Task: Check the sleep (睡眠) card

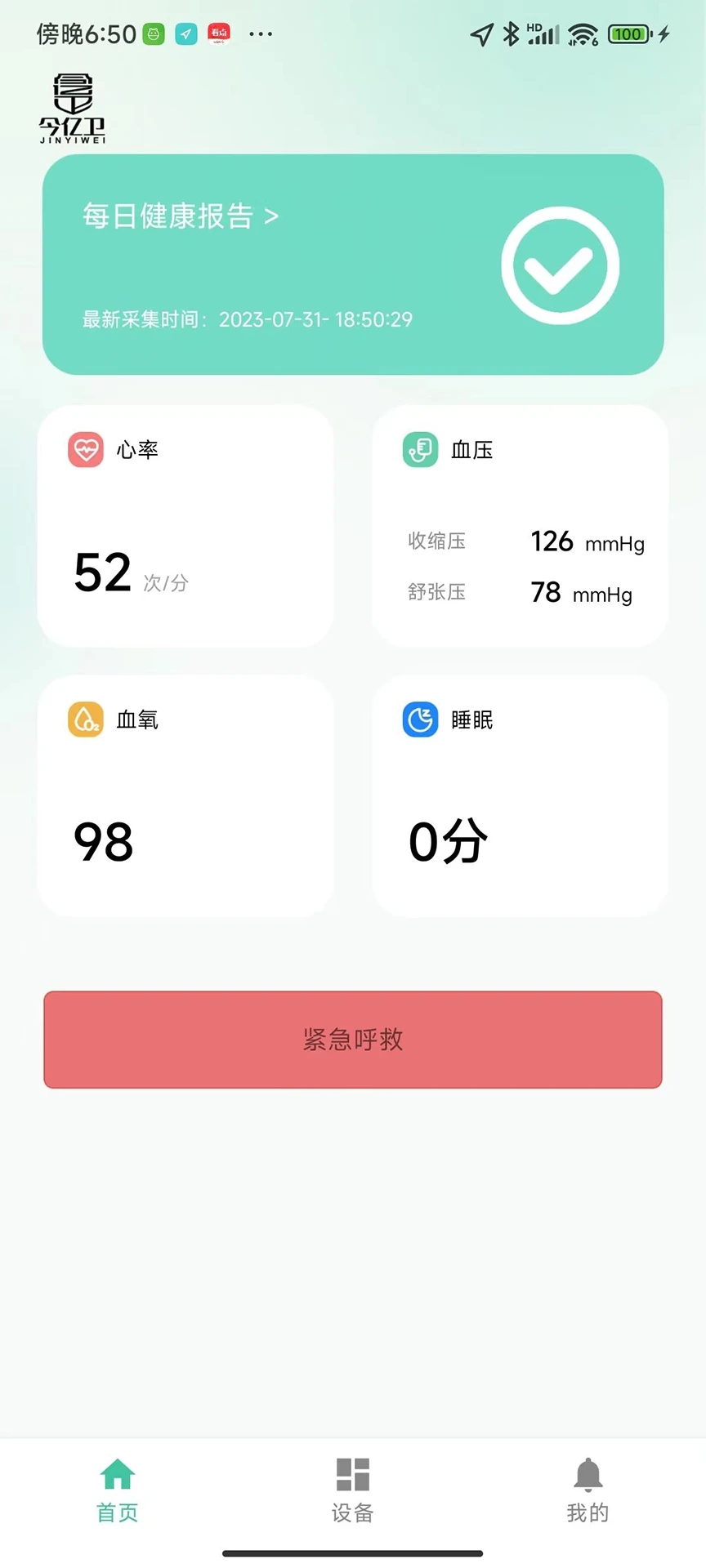Action: click(x=520, y=796)
